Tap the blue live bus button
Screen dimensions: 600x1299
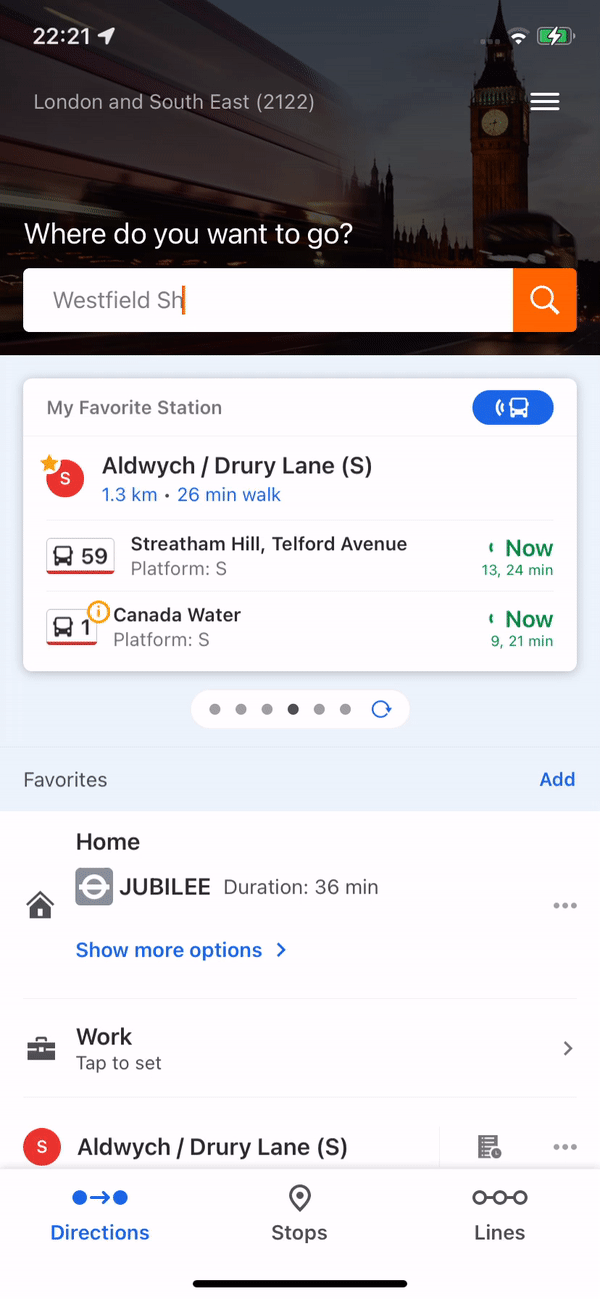pyautogui.click(x=512, y=407)
